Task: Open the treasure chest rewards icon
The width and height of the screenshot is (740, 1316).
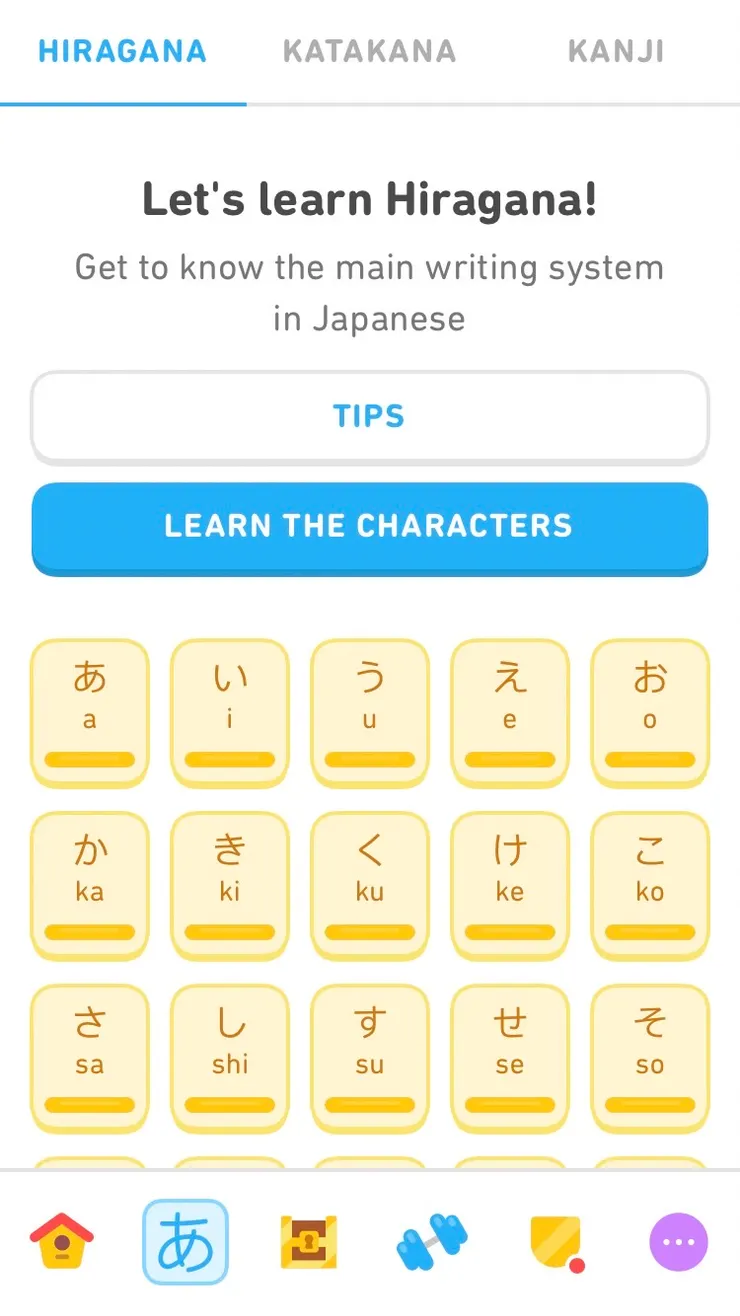Action: coord(309,1240)
